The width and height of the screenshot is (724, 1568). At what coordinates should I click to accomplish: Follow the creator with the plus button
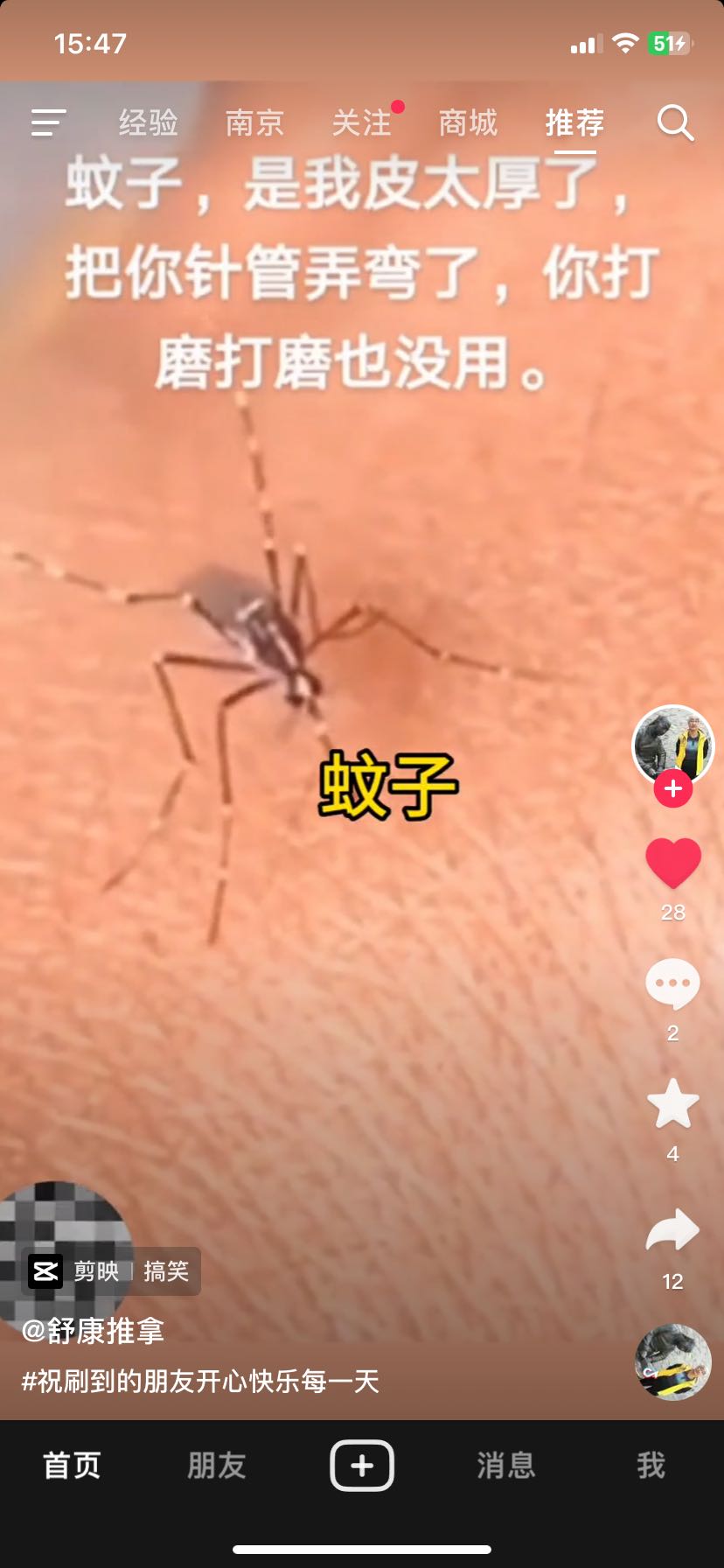pos(673,788)
